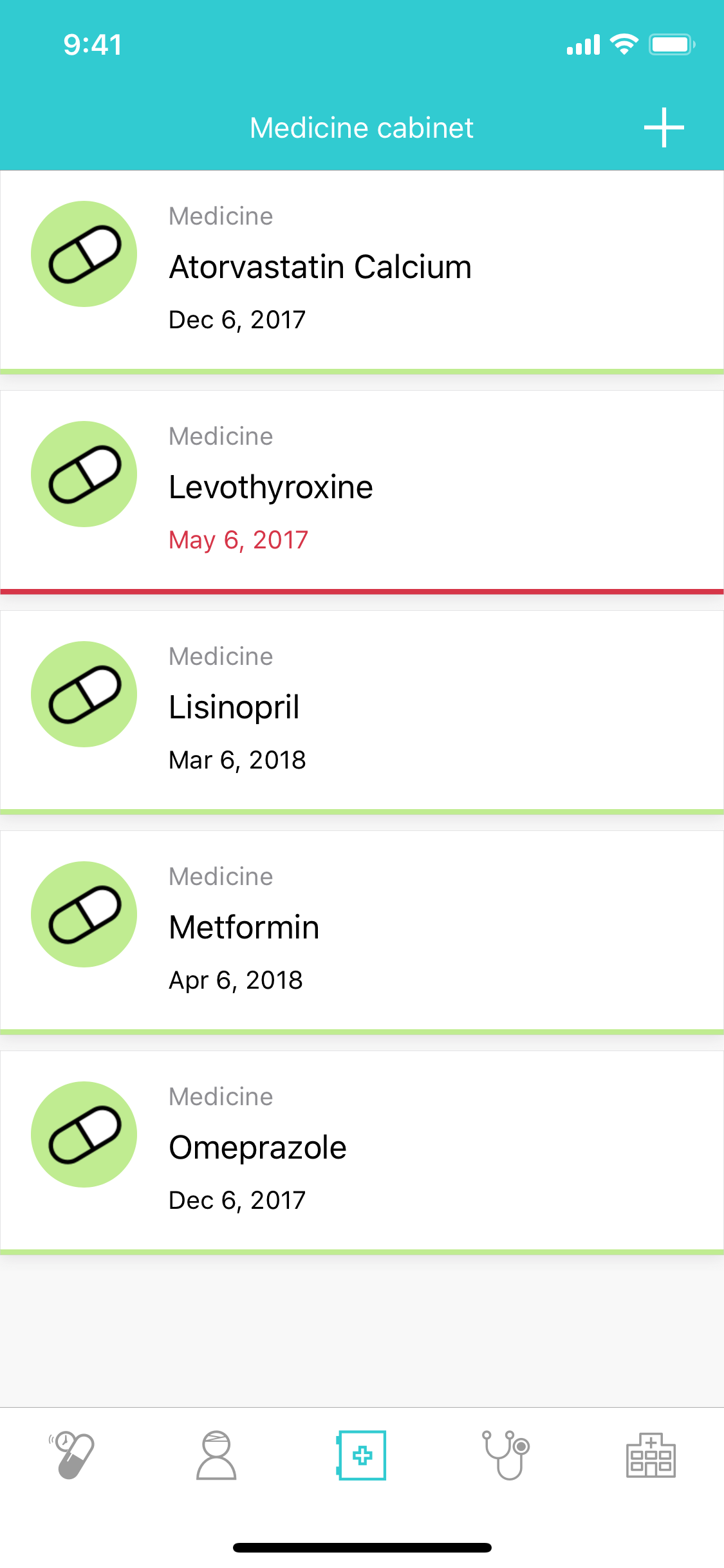Open the Atorvastatin Calcium medicine card
The width and height of the screenshot is (724, 1568).
point(362,272)
